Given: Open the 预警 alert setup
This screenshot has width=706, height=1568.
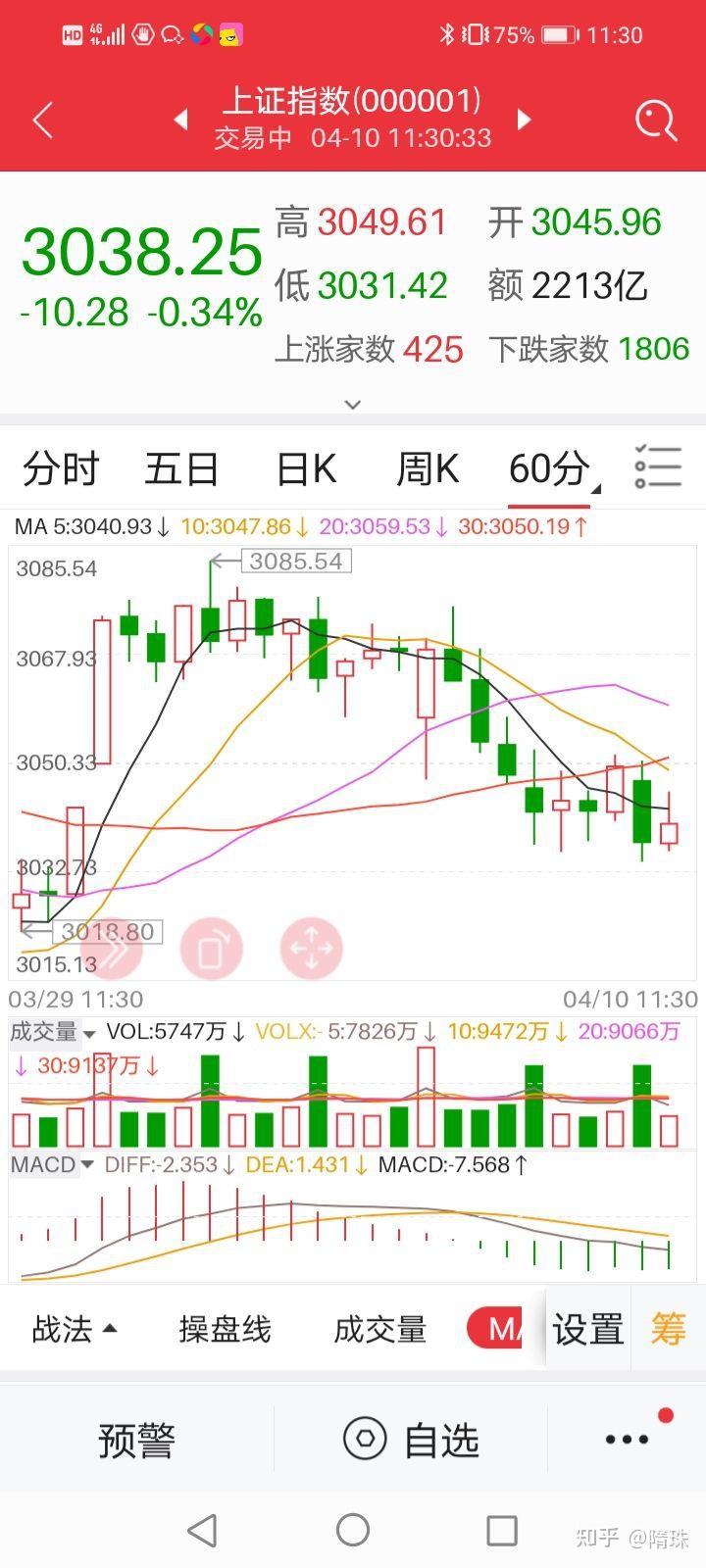Looking at the screenshot, I should (x=136, y=1441).
